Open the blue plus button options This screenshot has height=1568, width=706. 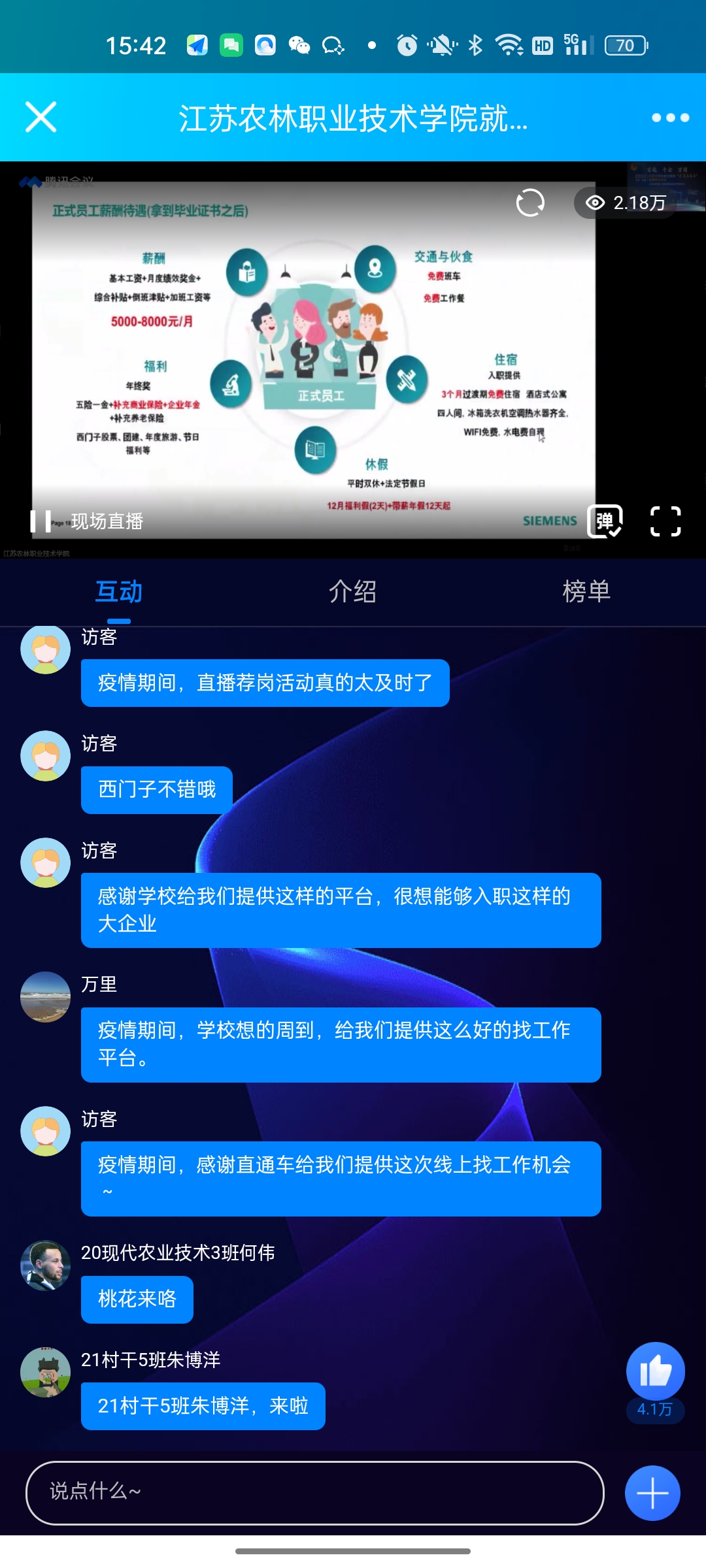point(652,1493)
